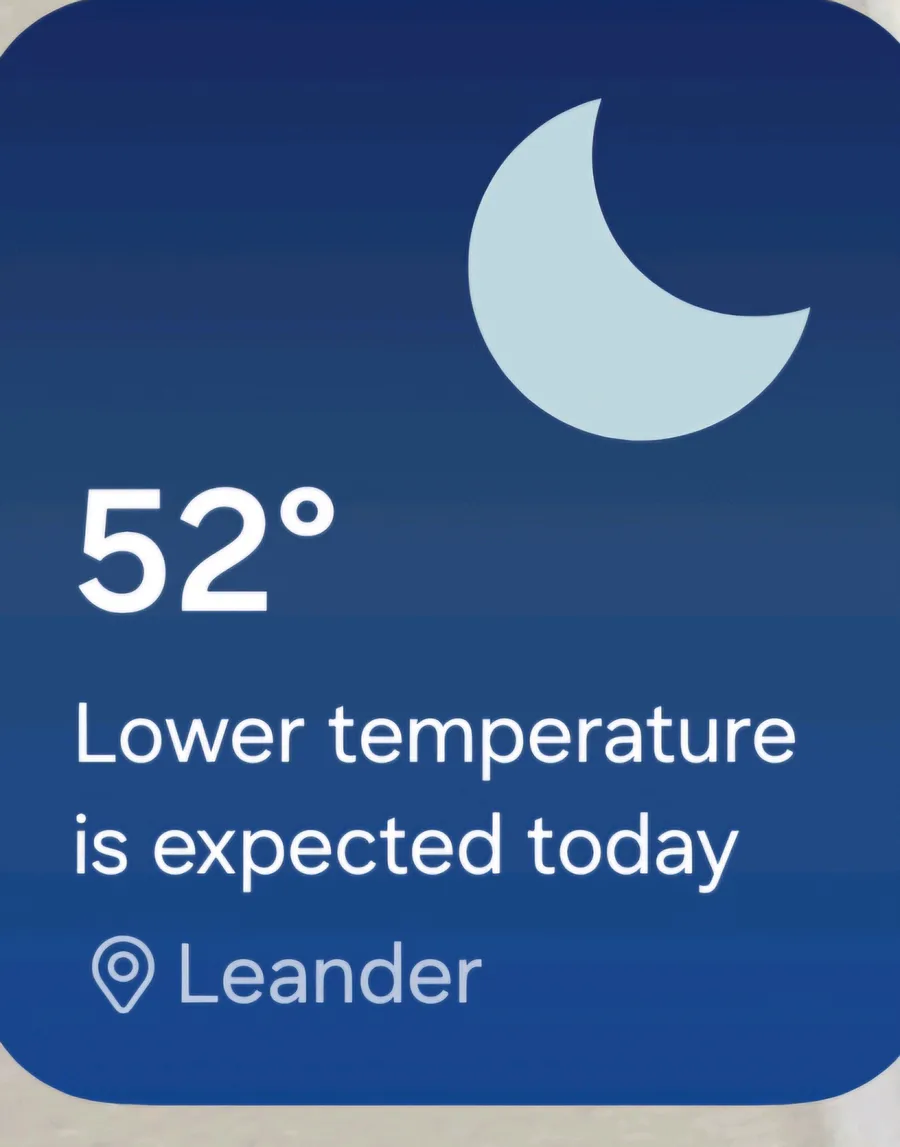The image size is (900, 1147).
Task: Open the Leander weather widget
Action: pos(450,552)
